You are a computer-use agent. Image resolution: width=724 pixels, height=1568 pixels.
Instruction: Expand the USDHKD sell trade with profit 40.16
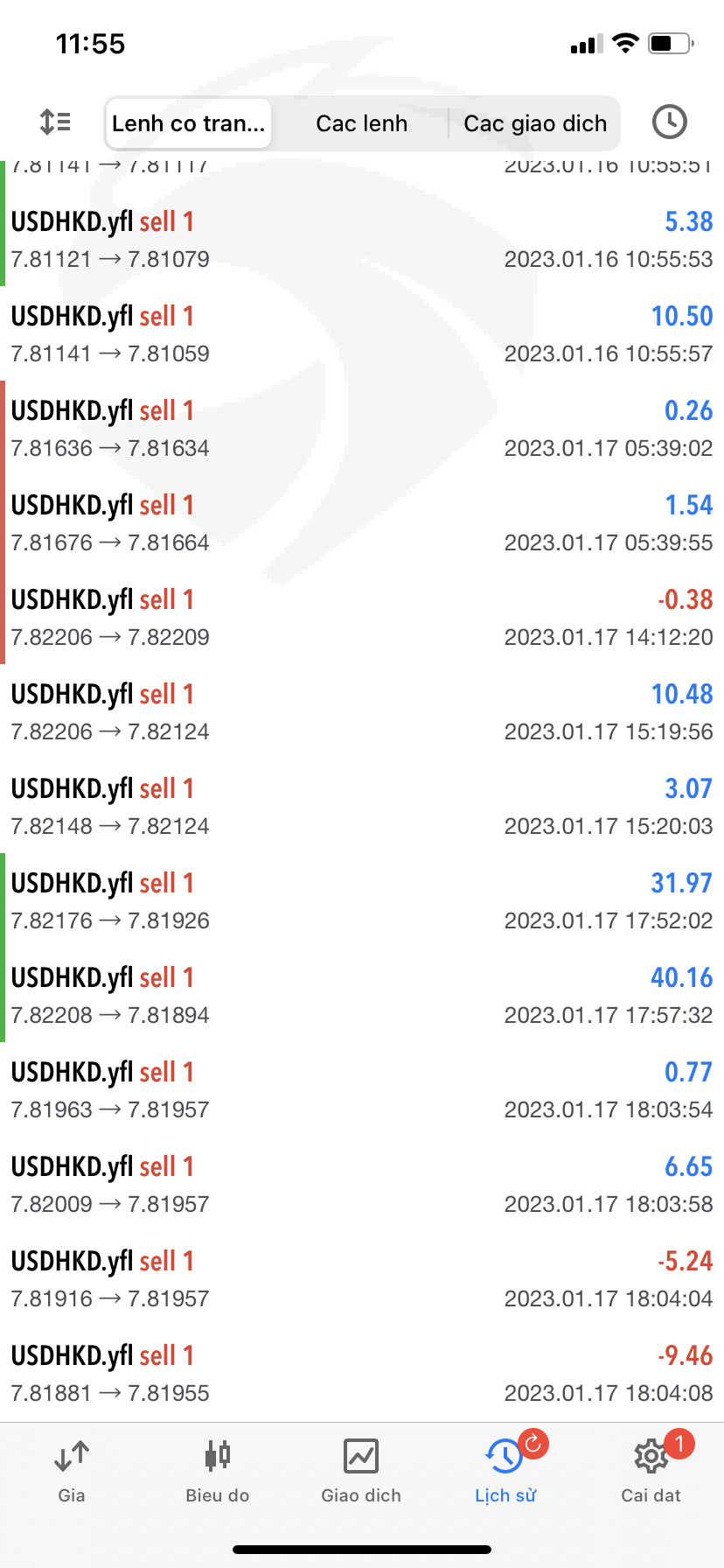362,995
